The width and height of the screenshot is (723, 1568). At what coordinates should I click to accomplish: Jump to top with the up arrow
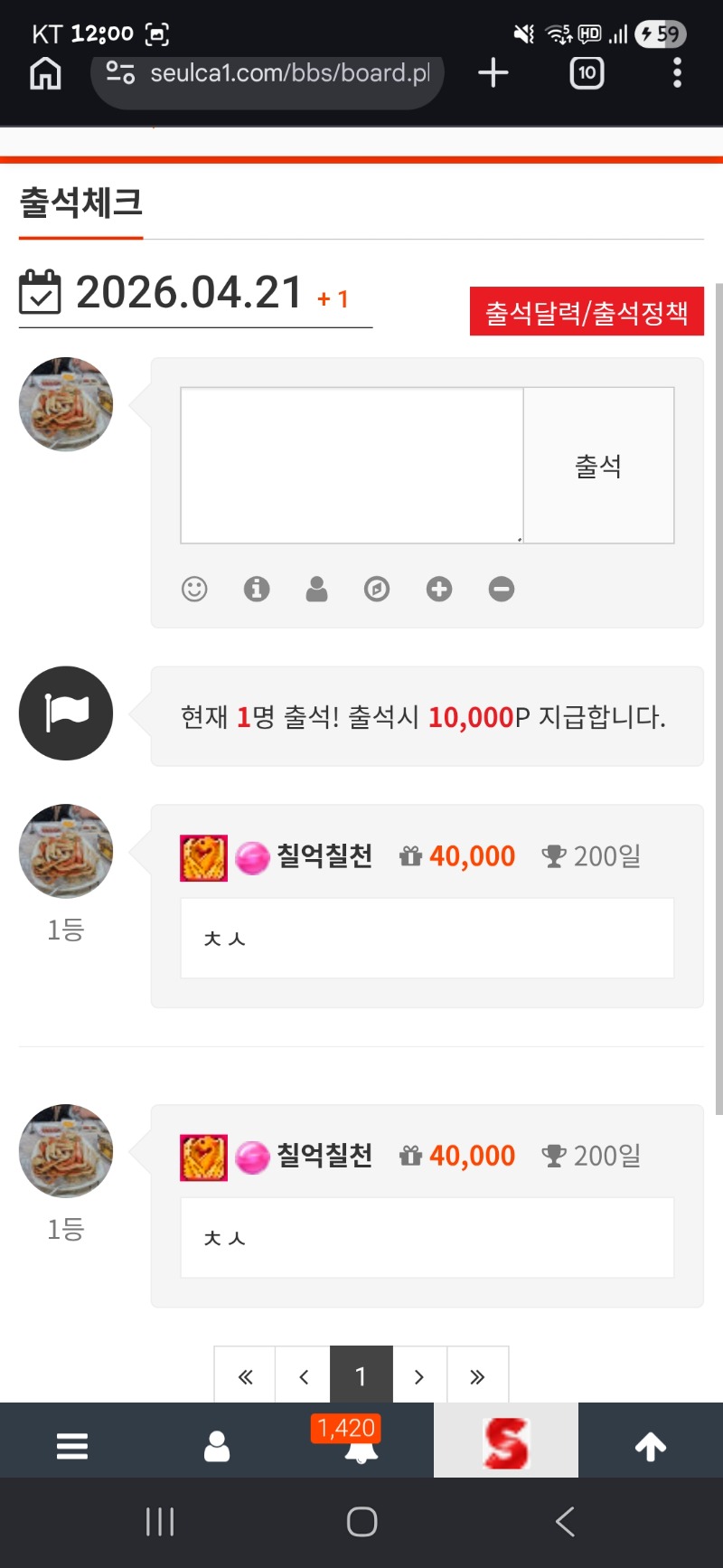coord(651,1446)
